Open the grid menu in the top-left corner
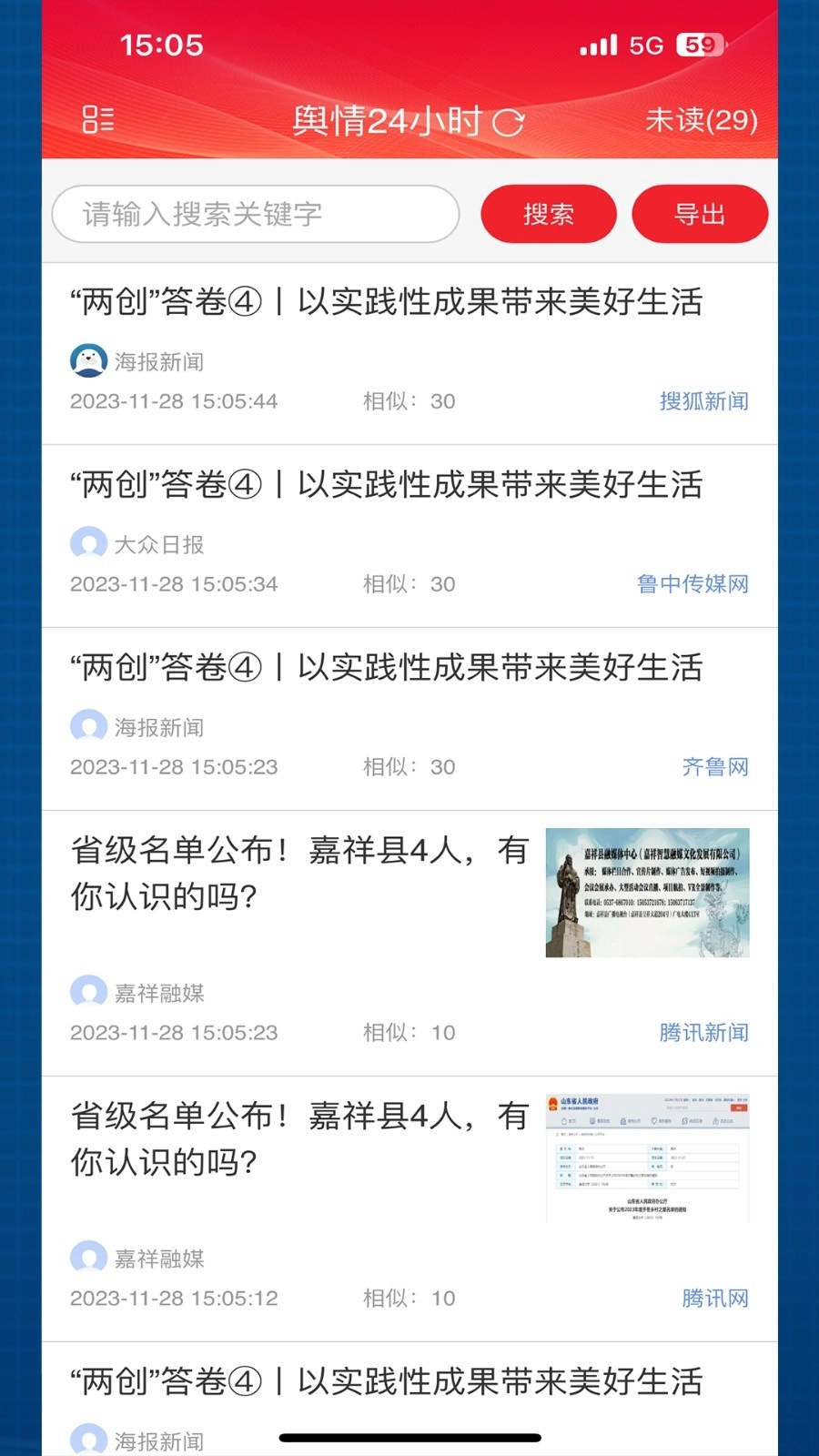Image resolution: width=819 pixels, height=1456 pixels. click(99, 119)
